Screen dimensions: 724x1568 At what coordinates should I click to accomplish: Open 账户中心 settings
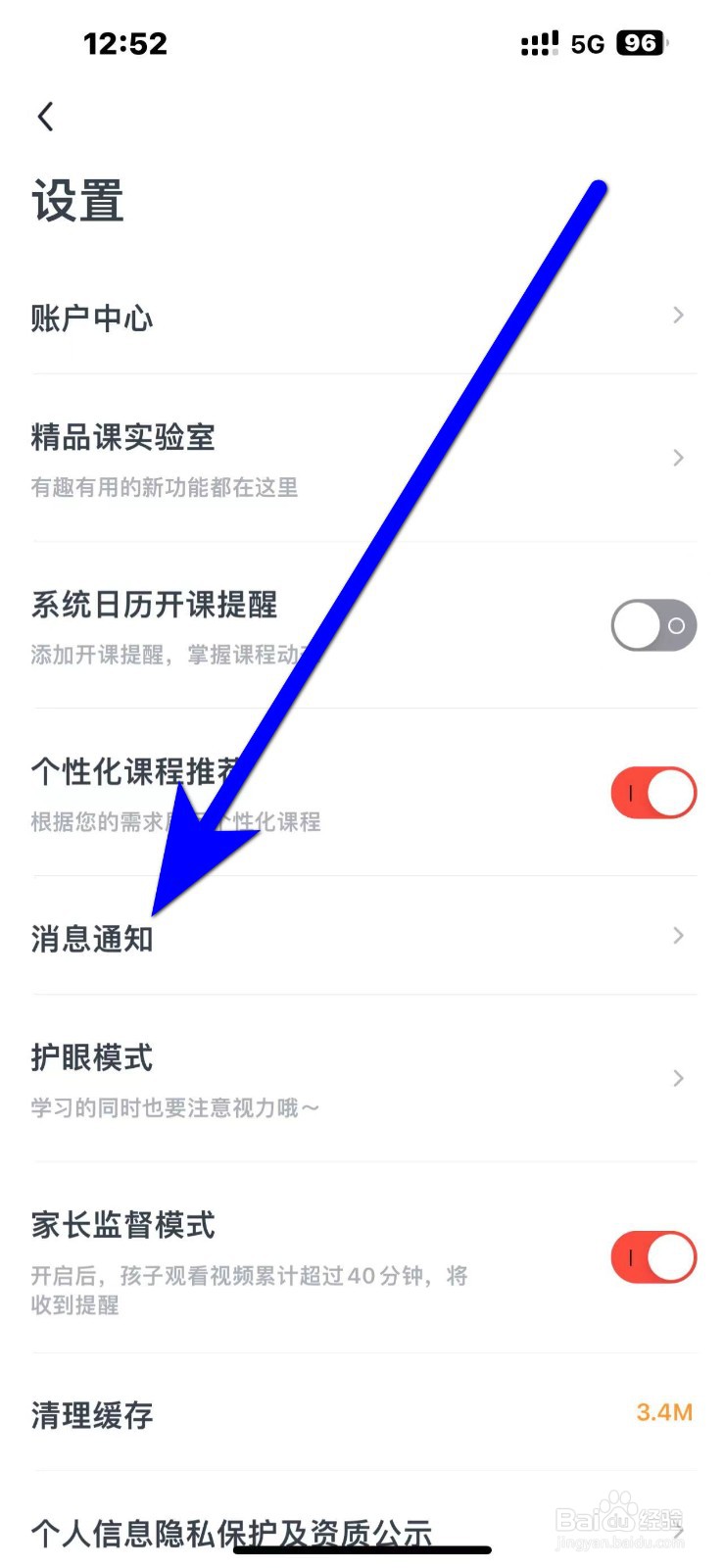coord(362,317)
